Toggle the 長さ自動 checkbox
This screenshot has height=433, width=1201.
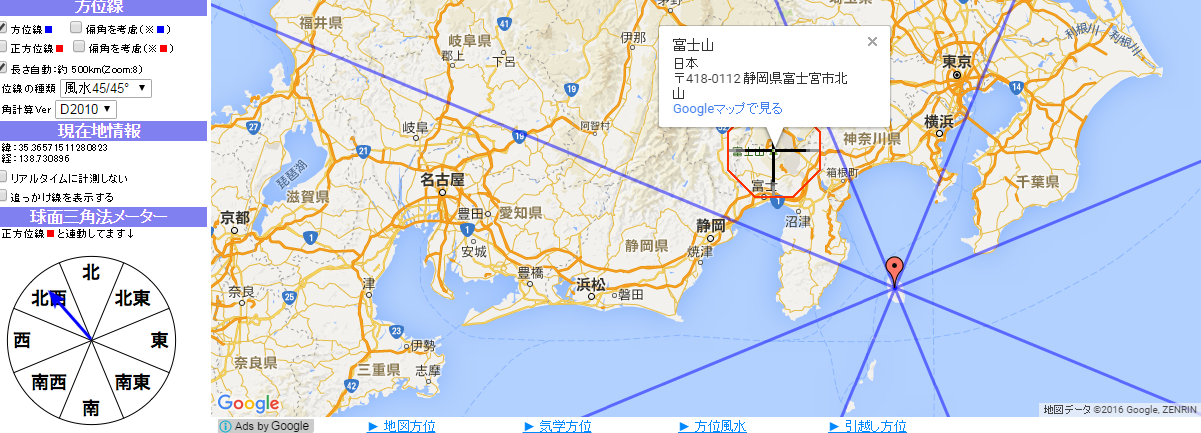[x=3, y=68]
